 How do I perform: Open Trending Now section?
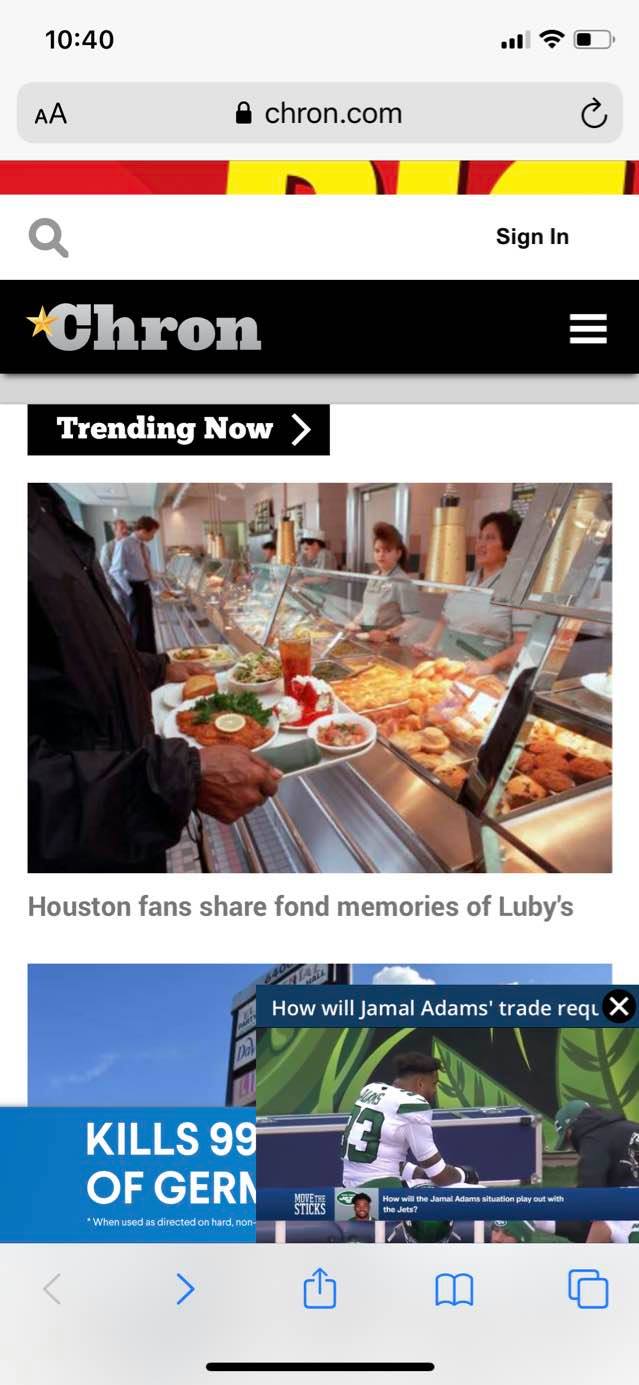coord(178,430)
